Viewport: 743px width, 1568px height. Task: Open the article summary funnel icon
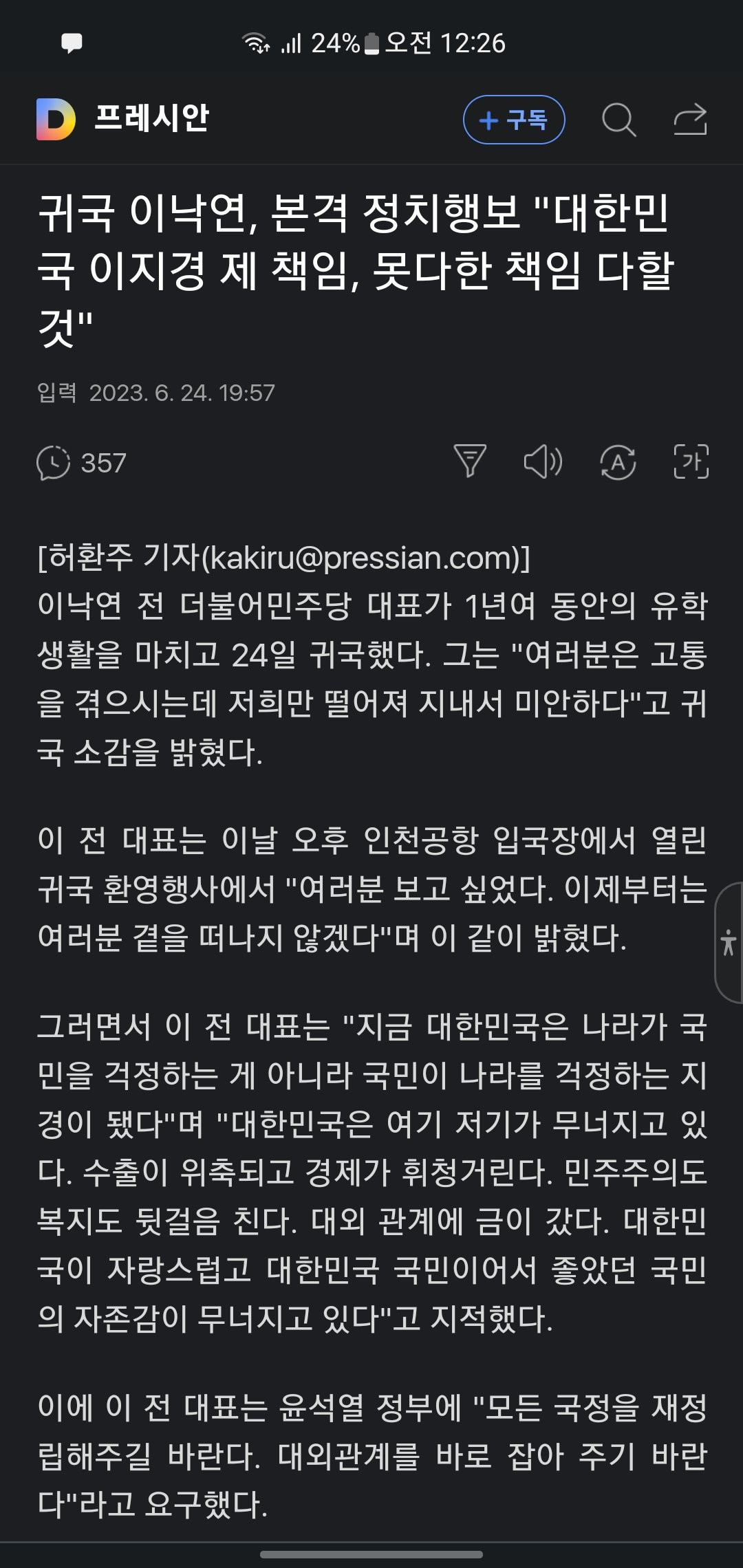point(470,461)
